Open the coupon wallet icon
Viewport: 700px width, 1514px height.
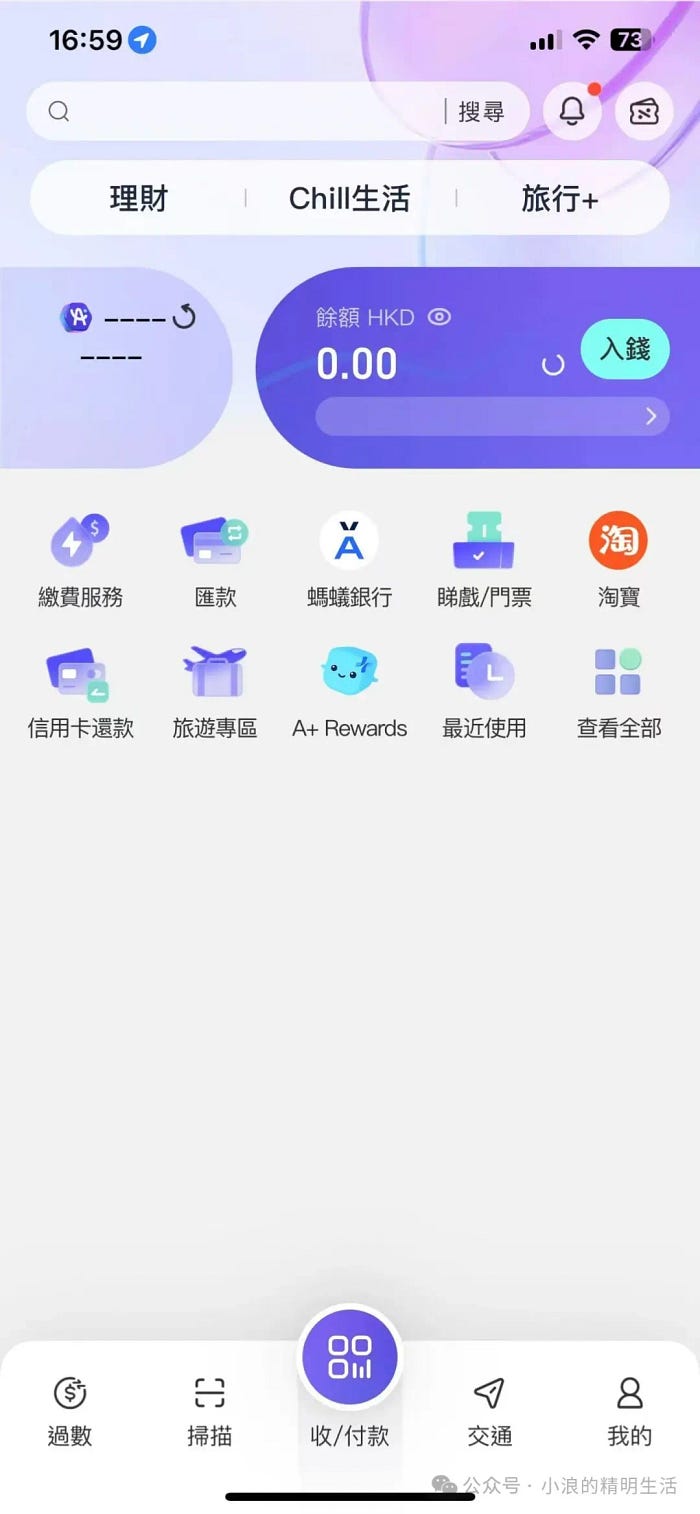coord(644,112)
